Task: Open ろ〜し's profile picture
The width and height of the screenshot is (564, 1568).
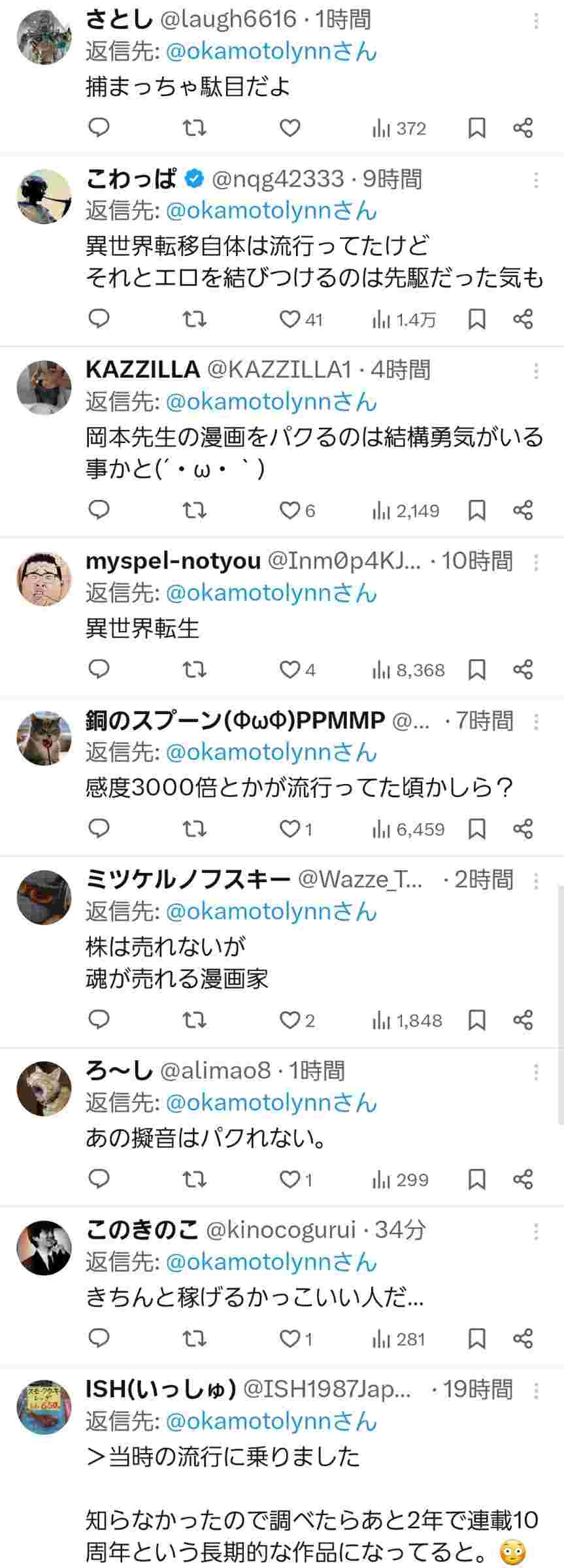Action: (x=44, y=1089)
